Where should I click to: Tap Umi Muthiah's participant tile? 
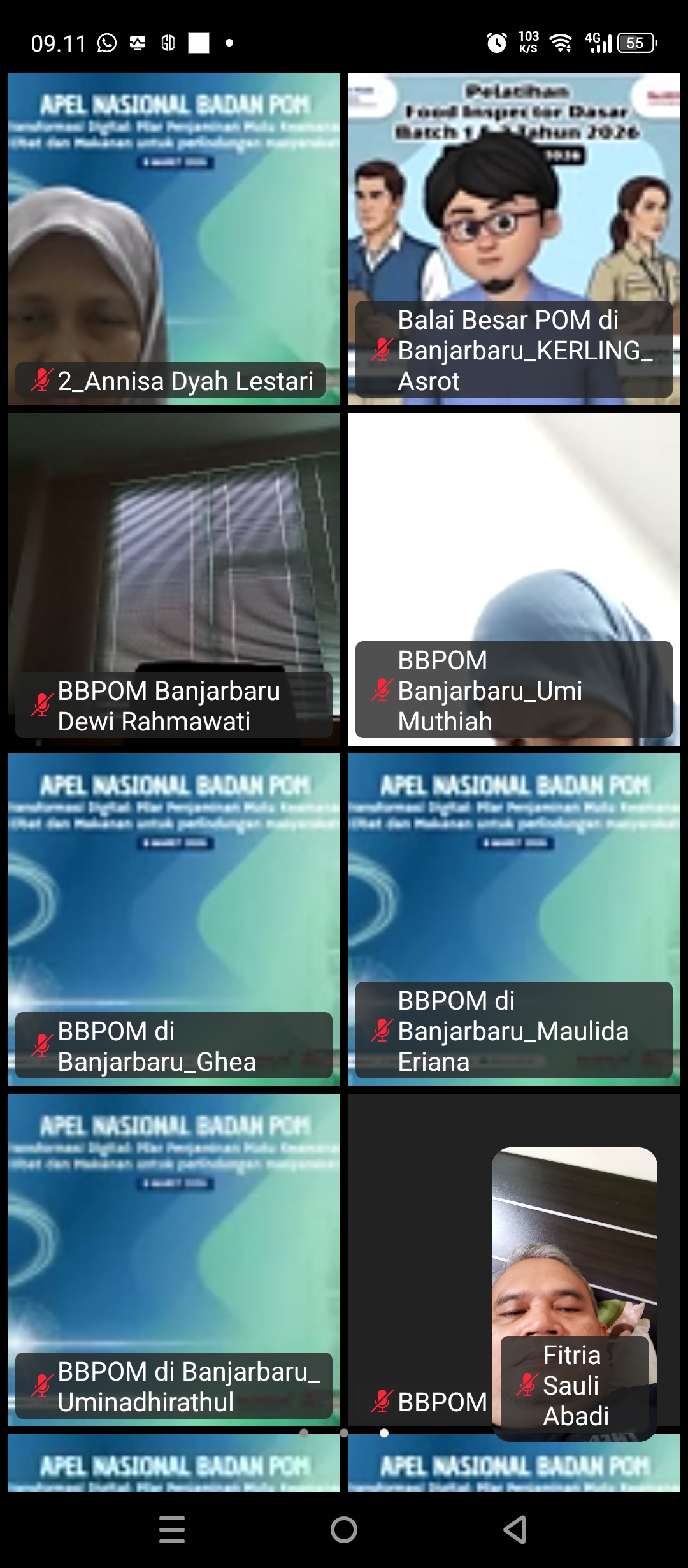[x=513, y=579]
